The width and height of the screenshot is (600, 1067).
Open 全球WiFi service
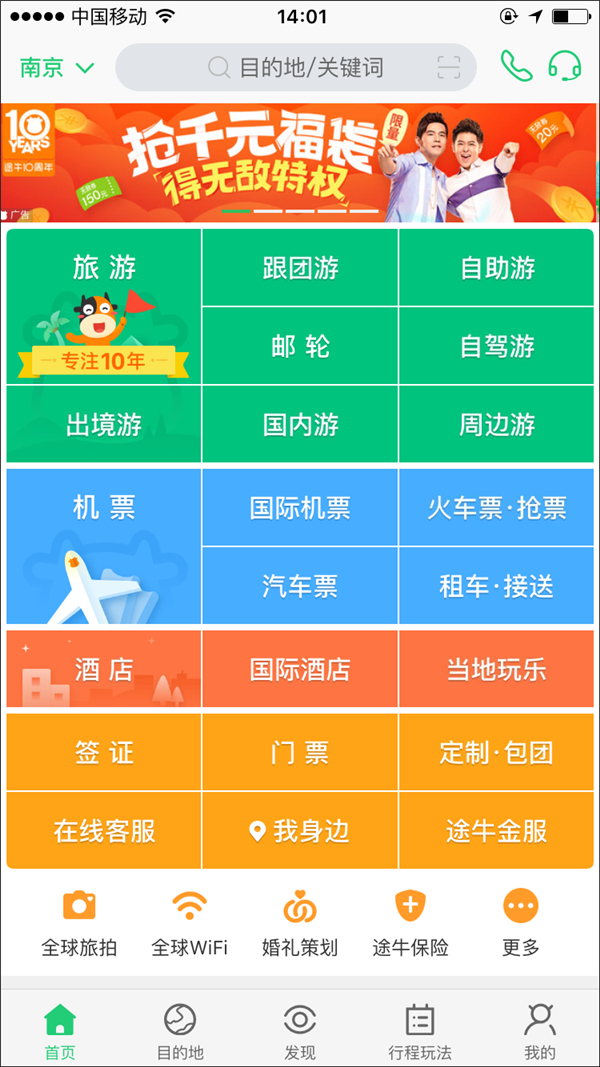pos(189,923)
